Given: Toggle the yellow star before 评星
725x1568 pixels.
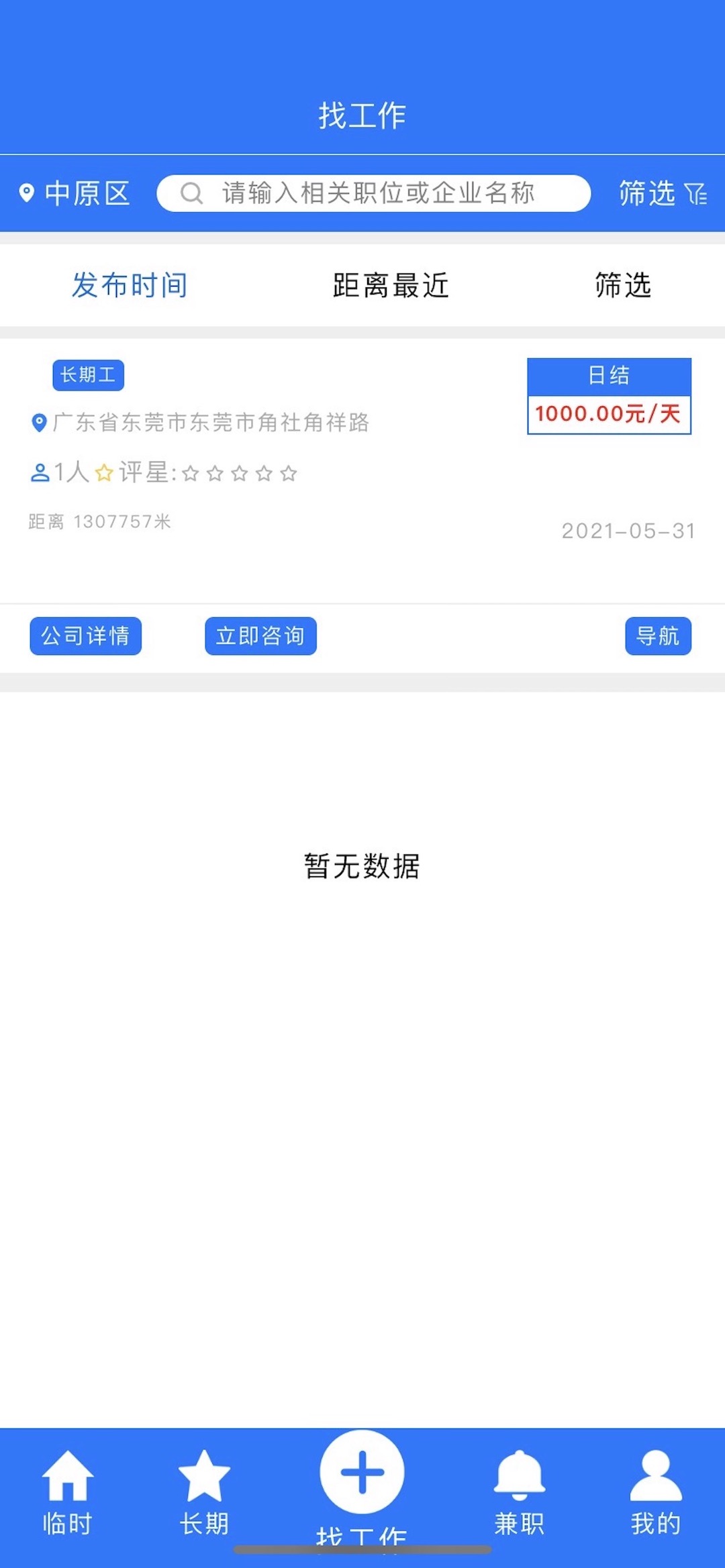Looking at the screenshot, I should 104,474.
